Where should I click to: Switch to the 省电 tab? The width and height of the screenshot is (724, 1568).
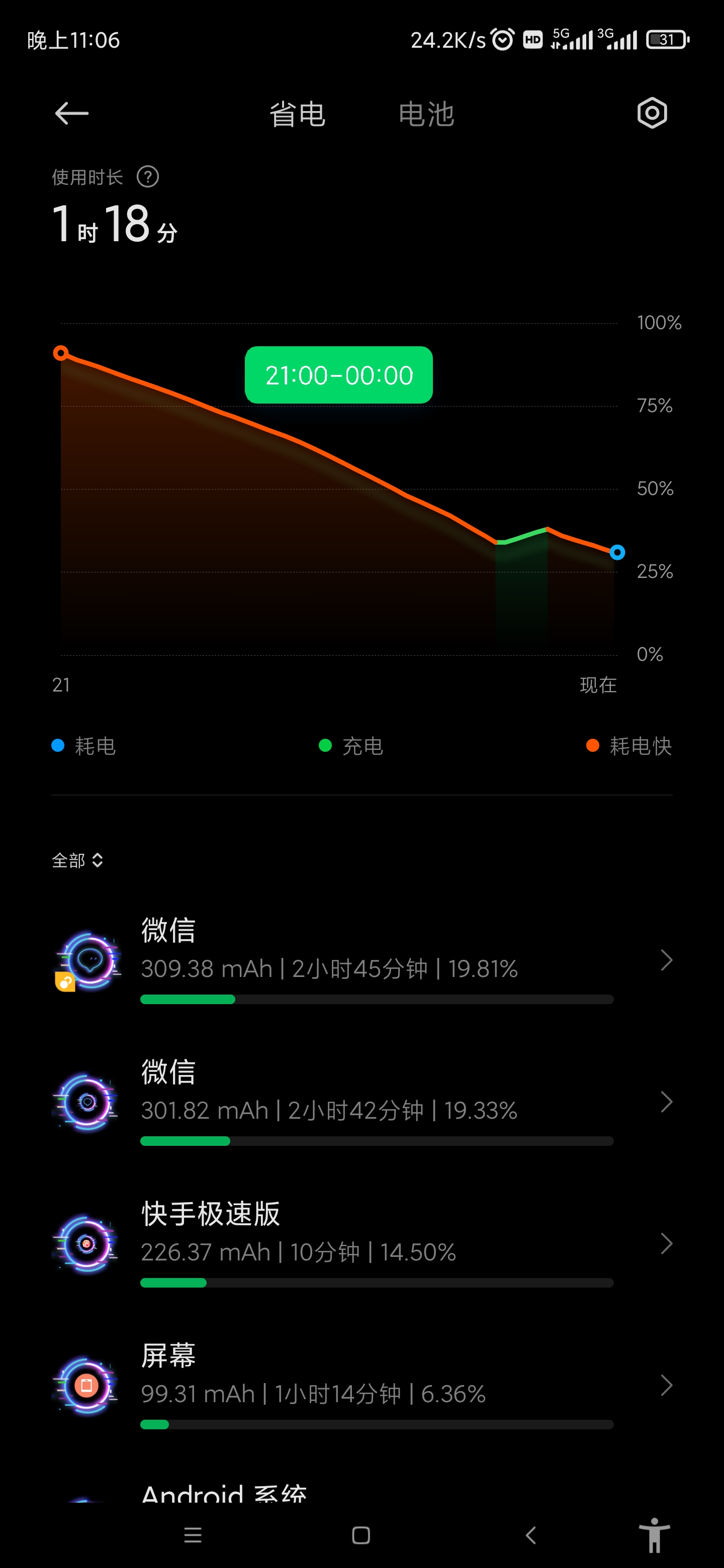click(x=297, y=115)
